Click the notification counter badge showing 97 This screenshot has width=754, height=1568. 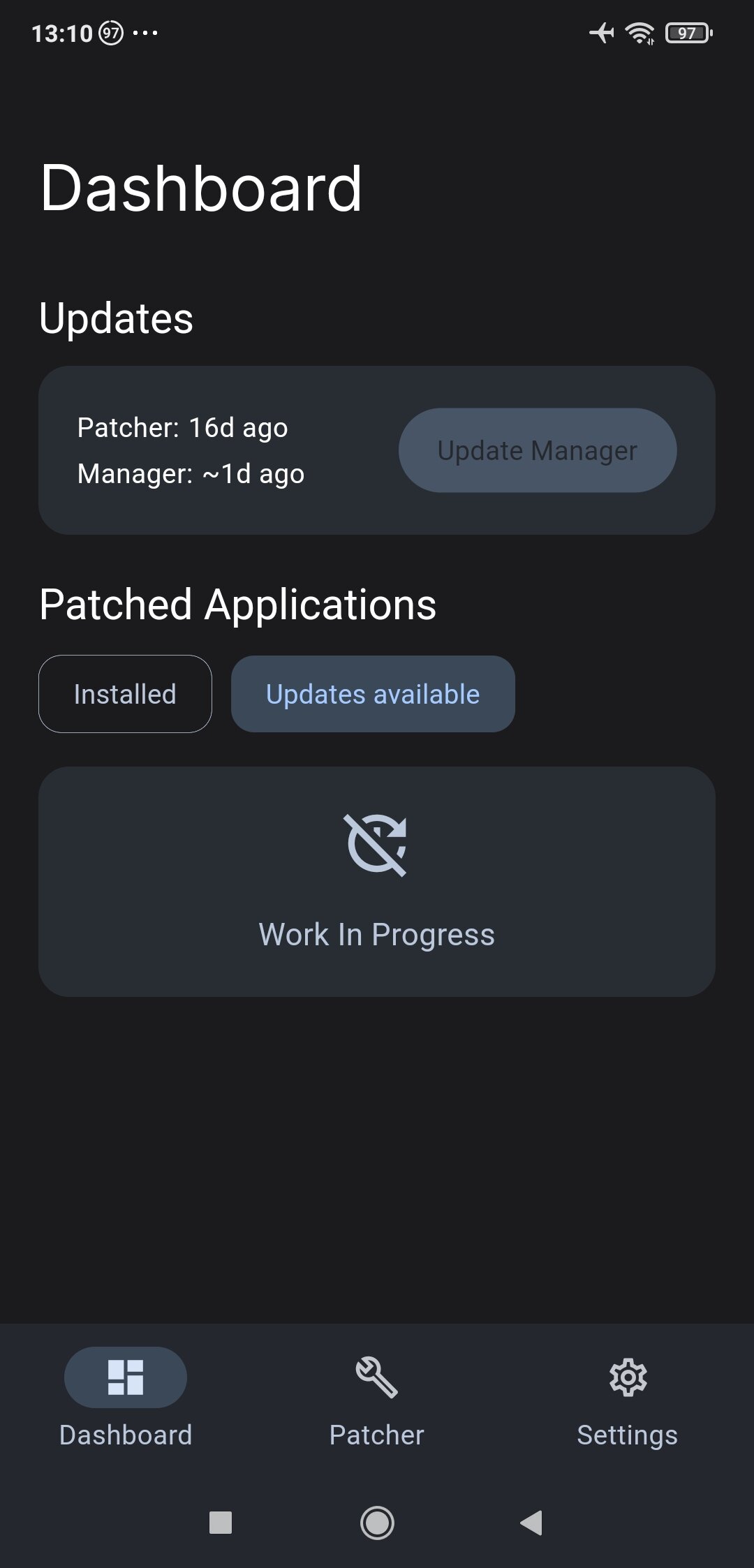pos(112,31)
